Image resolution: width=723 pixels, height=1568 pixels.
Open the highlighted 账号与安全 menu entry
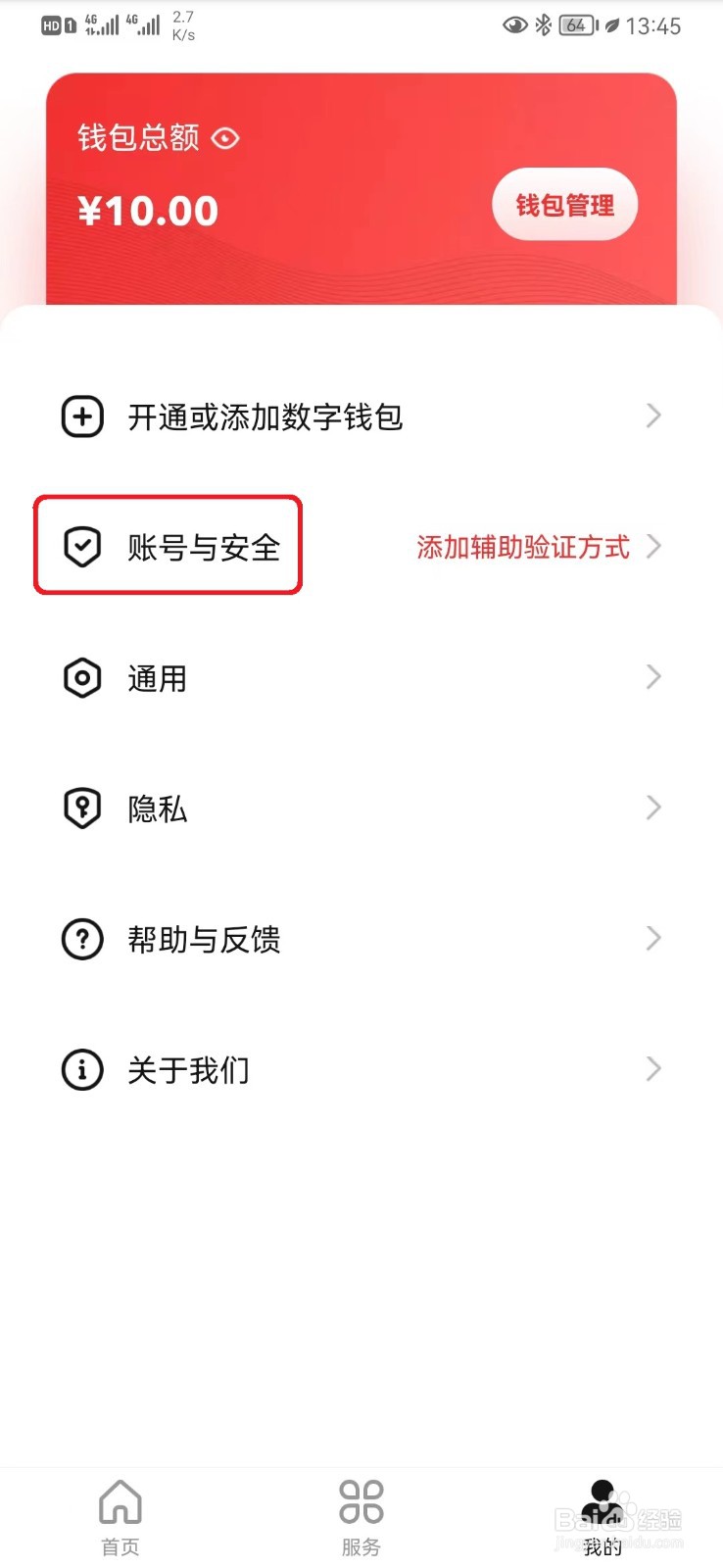click(203, 547)
